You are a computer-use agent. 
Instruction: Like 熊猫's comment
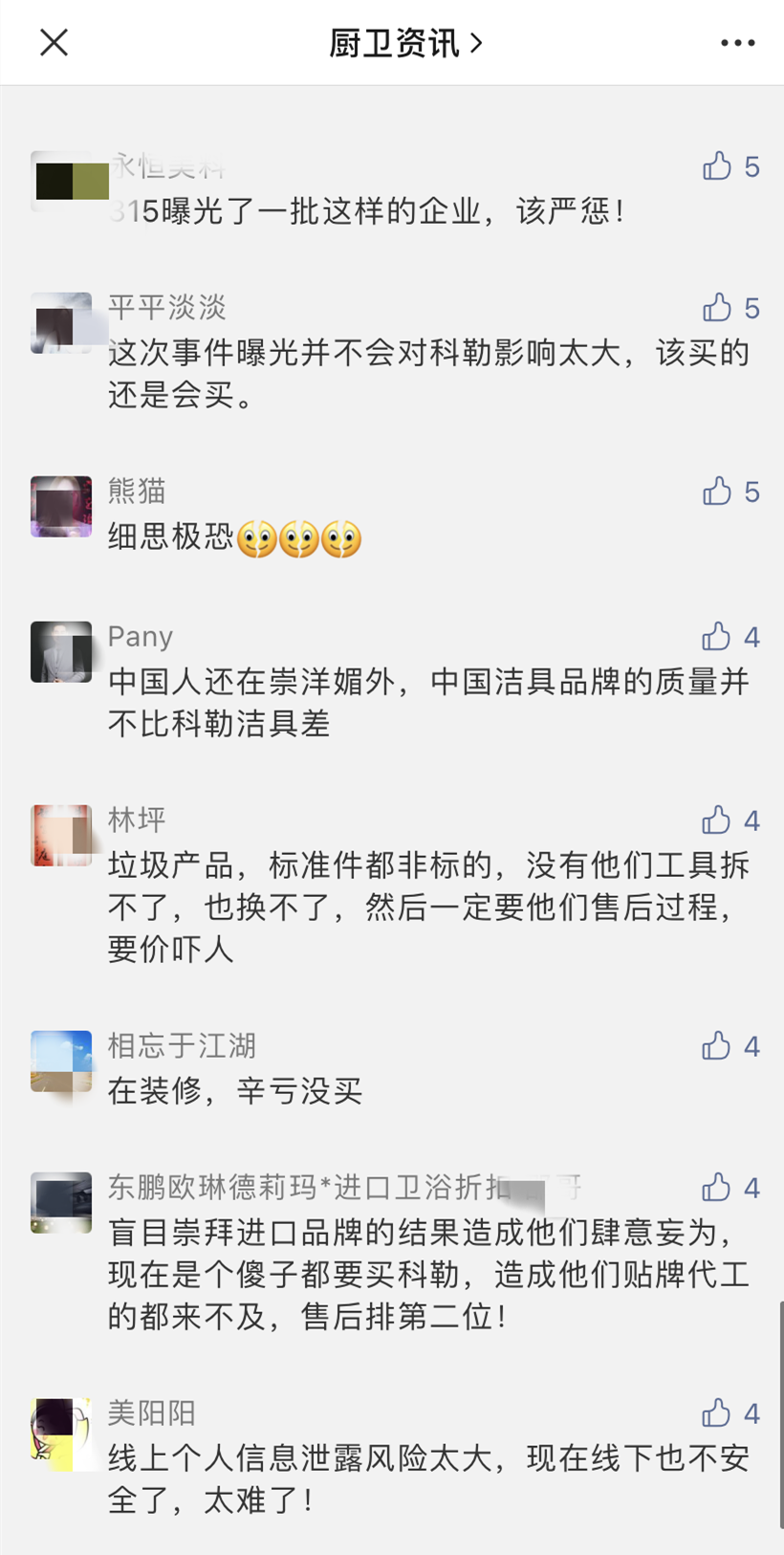[x=717, y=492]
